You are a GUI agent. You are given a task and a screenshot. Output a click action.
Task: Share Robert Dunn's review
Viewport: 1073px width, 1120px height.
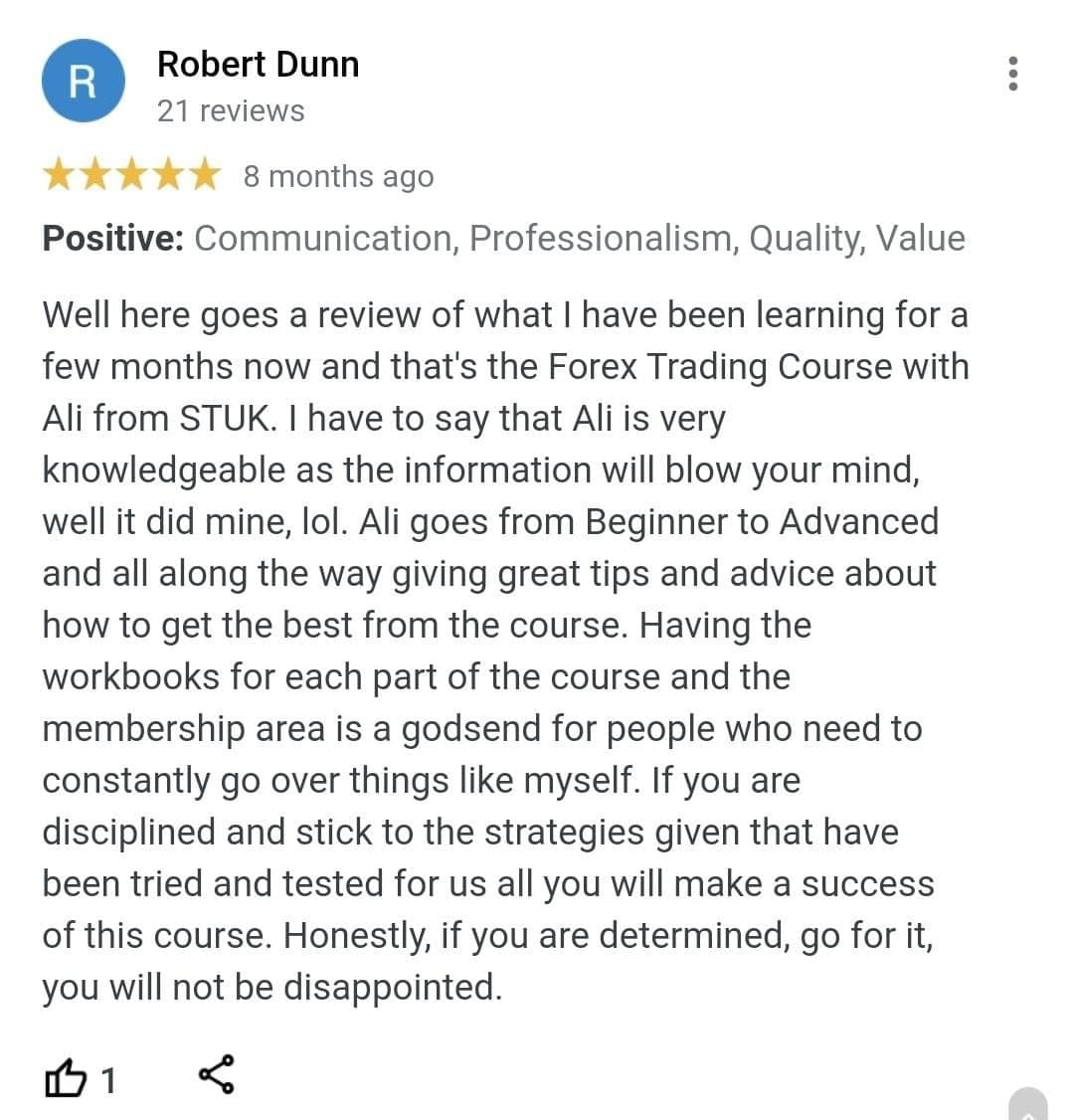(x=217, y=1076)
